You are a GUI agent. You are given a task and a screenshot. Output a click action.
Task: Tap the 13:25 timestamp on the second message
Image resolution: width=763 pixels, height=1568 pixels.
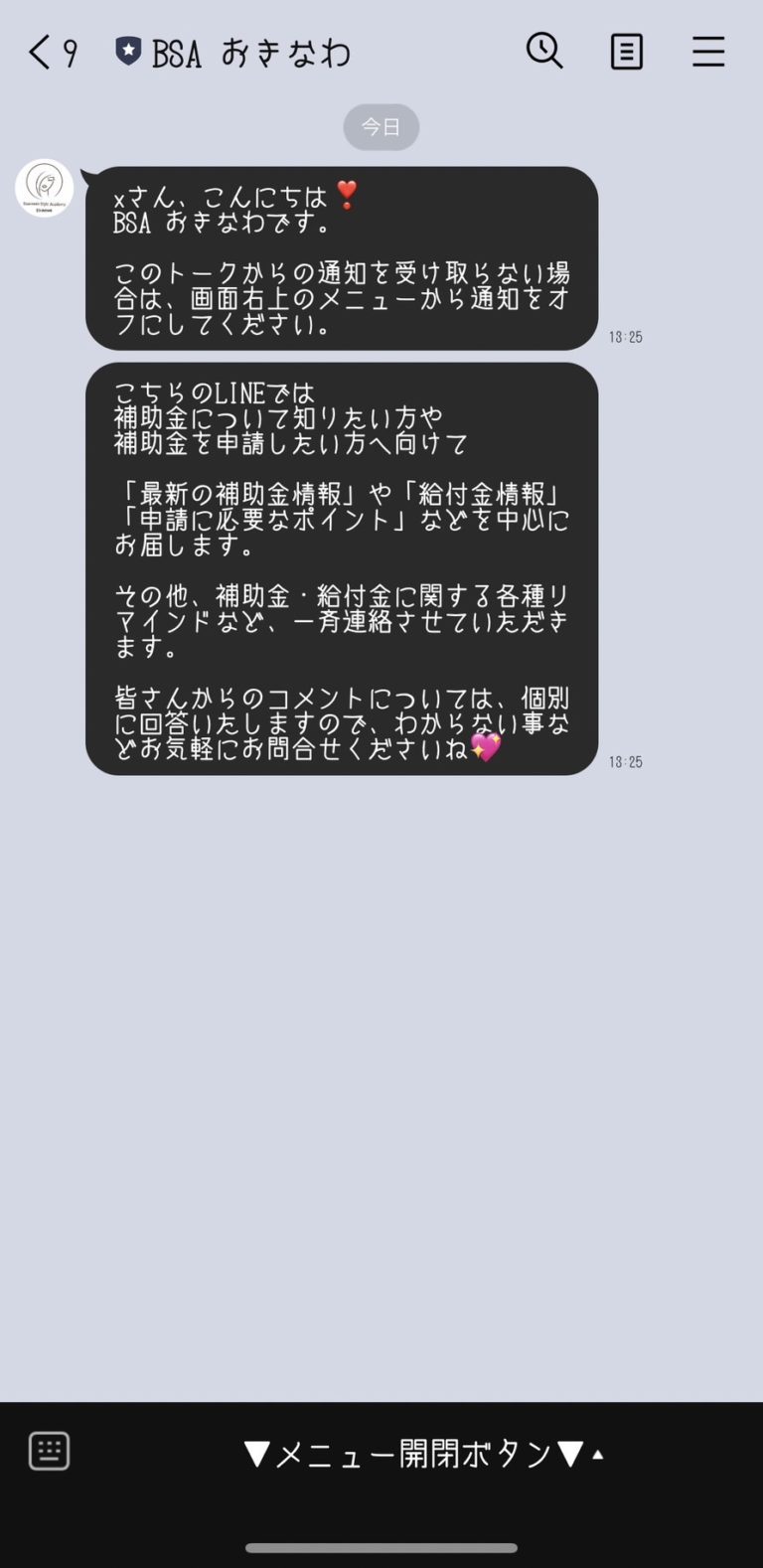pos(625,761)
